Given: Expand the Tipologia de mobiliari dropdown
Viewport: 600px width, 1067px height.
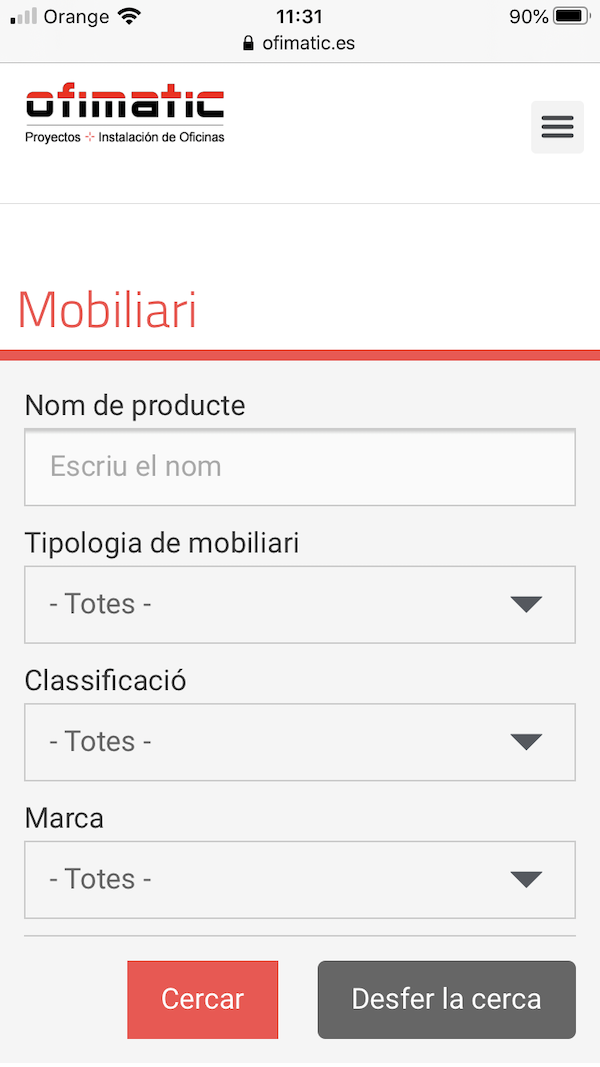Looking at the screenshot, I should pos(300,605).
